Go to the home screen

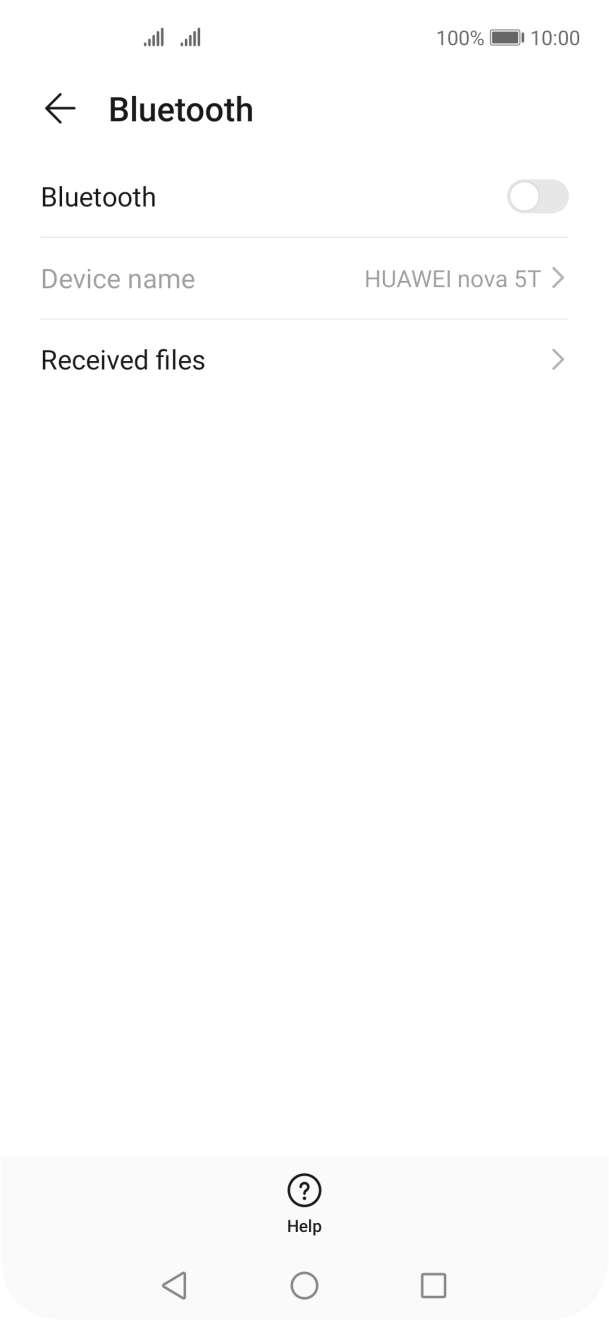(304, 1285)
